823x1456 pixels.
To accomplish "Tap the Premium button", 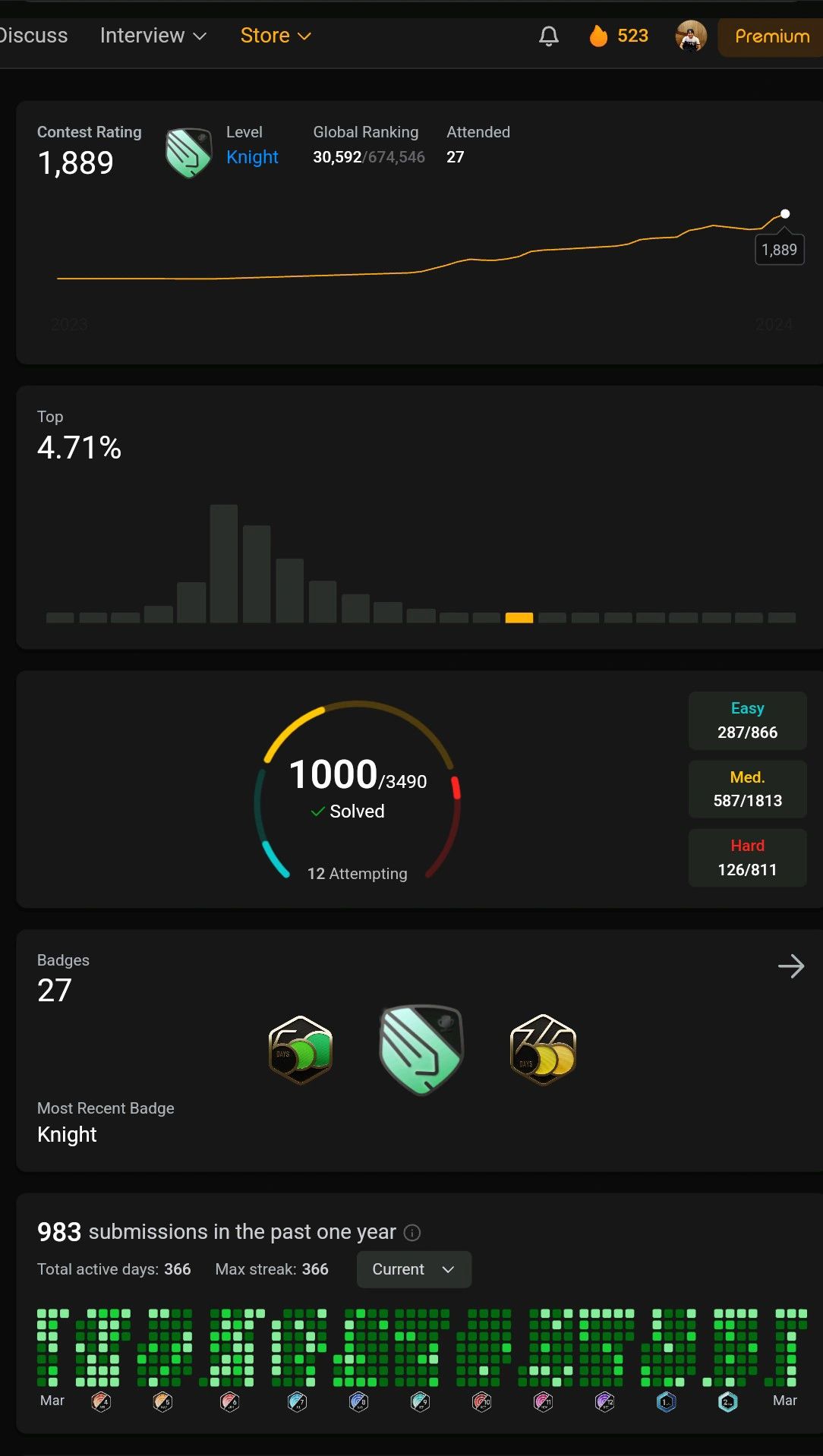I will 771,36.
